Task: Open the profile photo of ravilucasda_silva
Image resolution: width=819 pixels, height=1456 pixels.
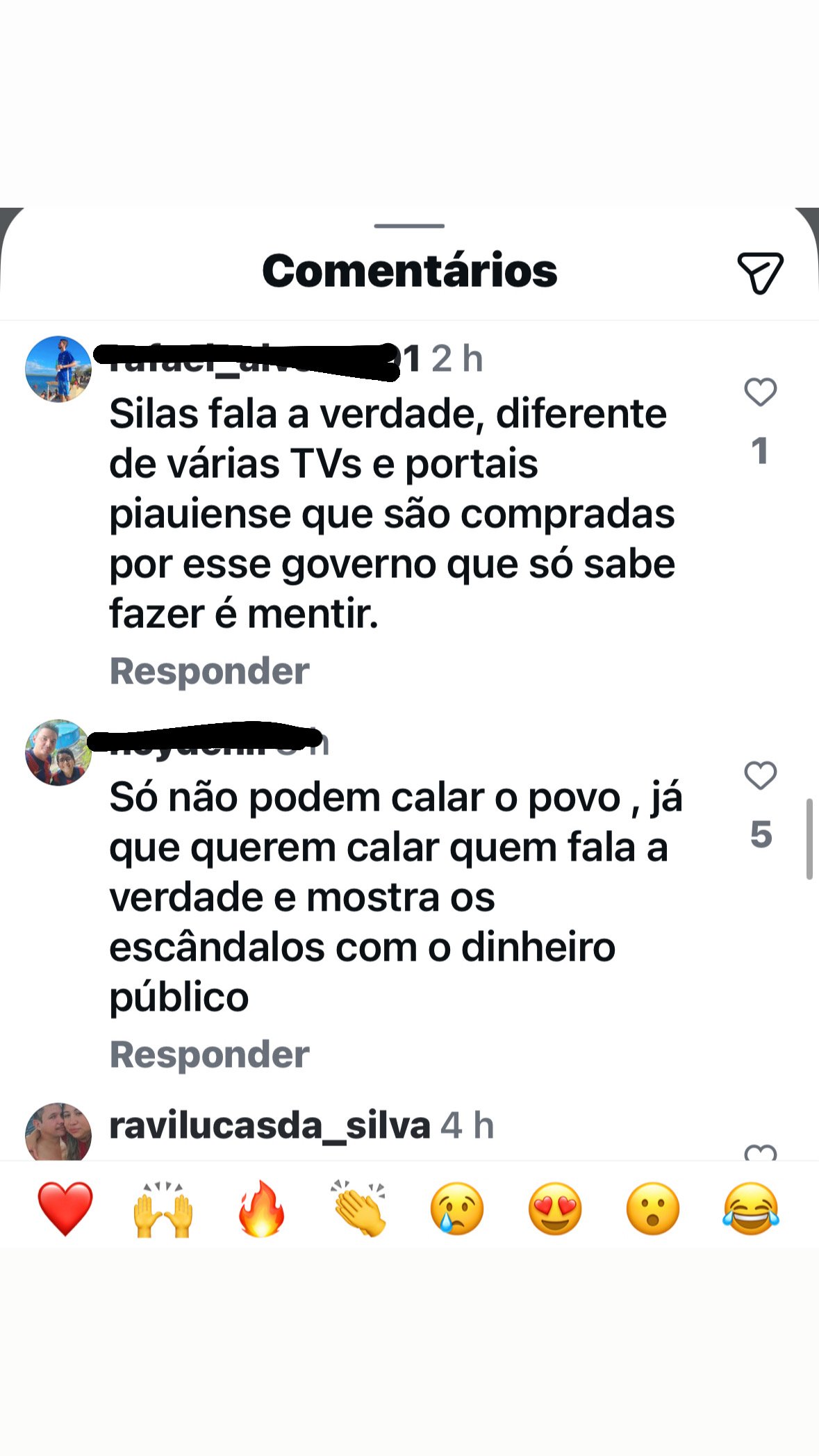Action: click(x=58, y=1132)
